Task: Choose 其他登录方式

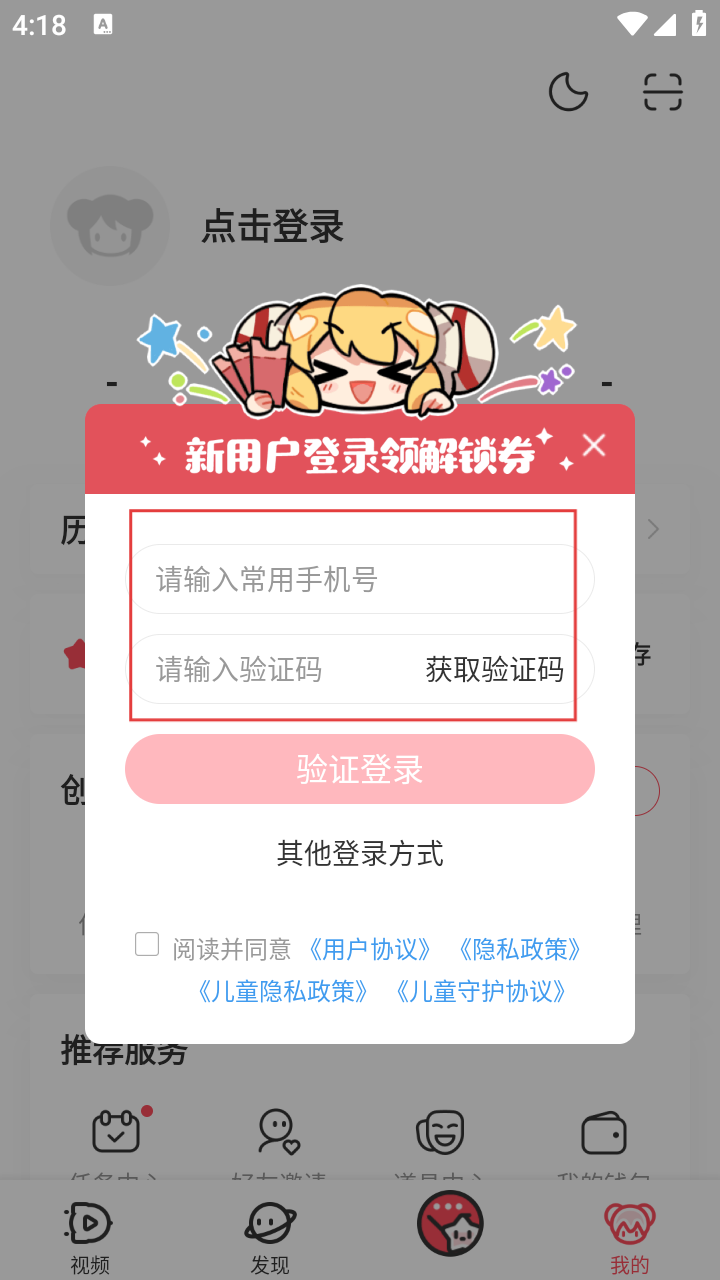Action: [x=360, y=853]
